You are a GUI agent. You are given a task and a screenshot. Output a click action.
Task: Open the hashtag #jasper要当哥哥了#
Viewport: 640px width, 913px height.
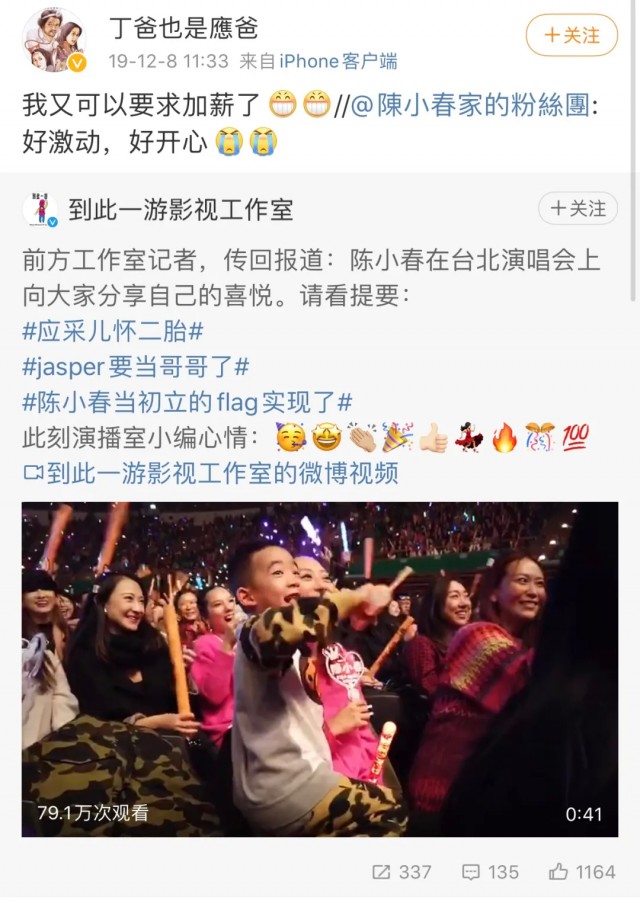tap(136, 367)
